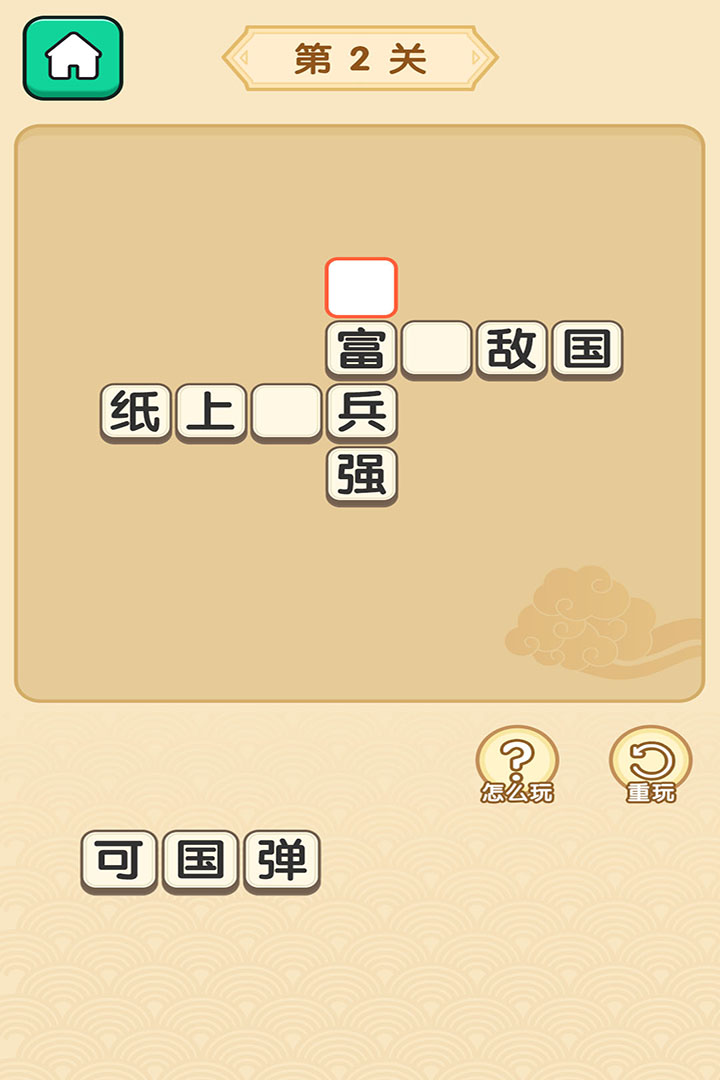Pick the 弹 character tile
720x1080 pixels.
pyautogui.click(x=282, y=860)
